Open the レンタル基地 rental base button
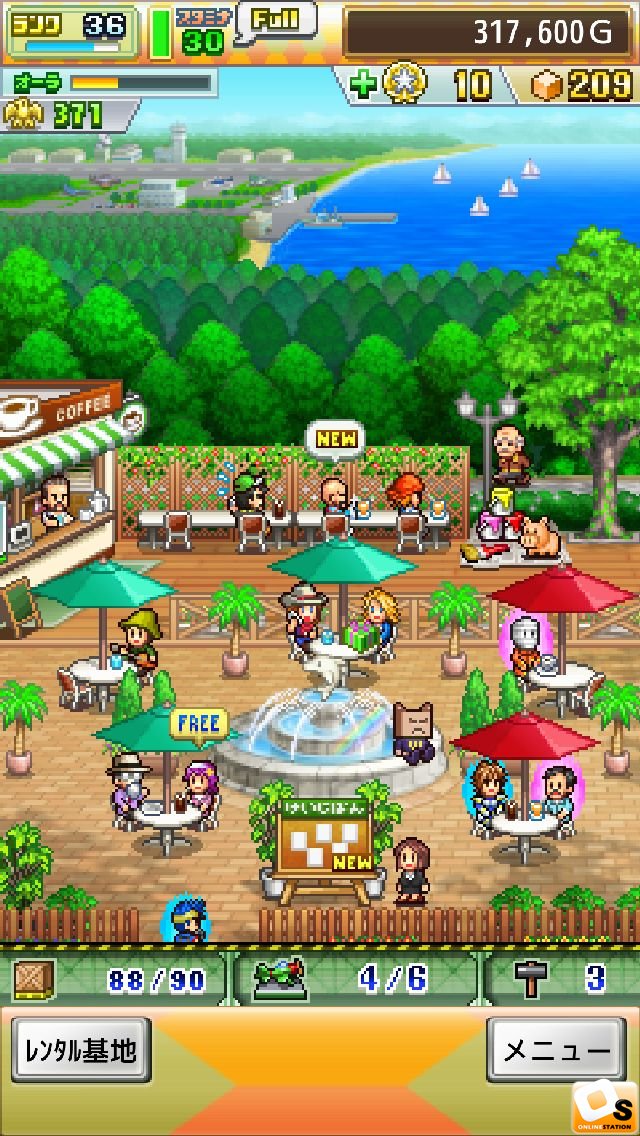This screenshot has width=640, height=1136. pos(81,1050)
